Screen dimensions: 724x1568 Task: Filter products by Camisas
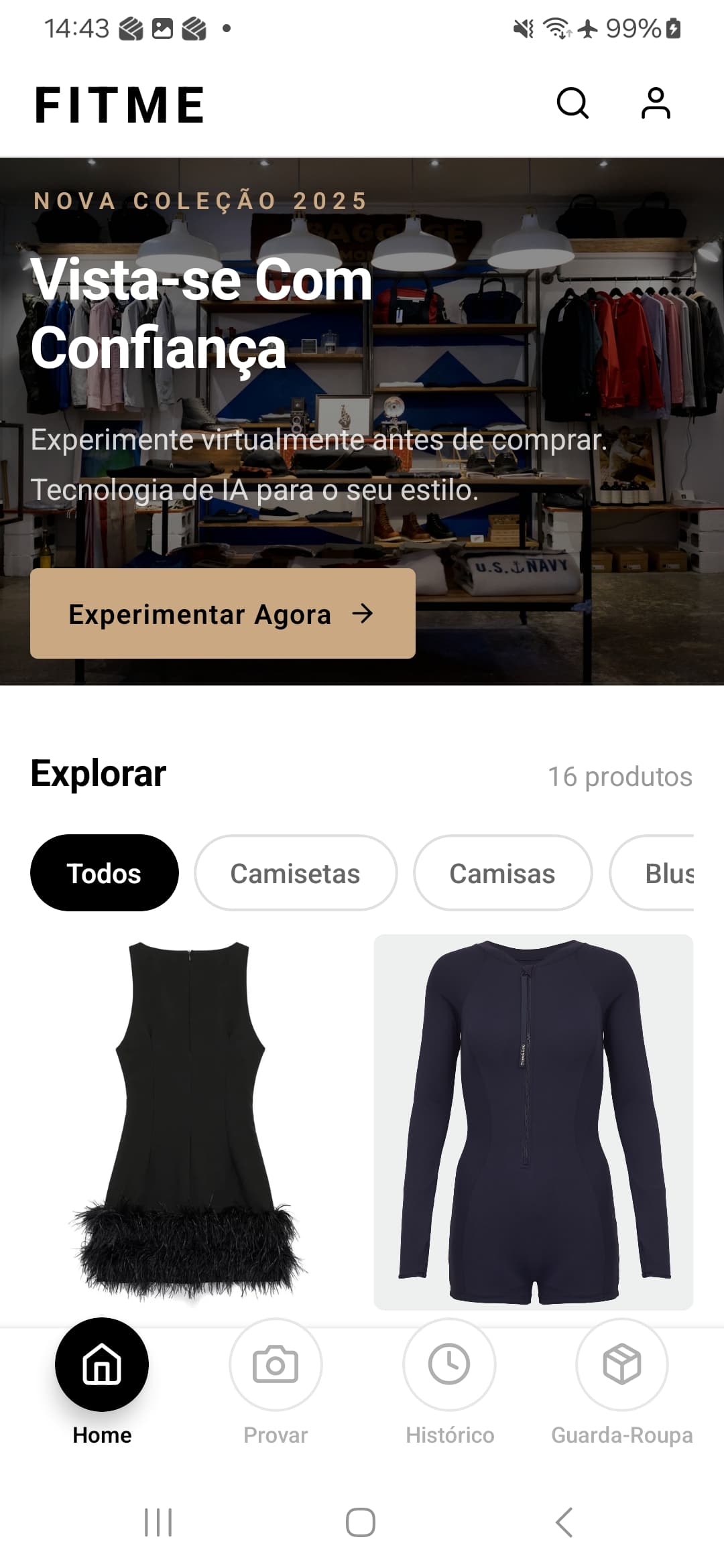point(503,872)
